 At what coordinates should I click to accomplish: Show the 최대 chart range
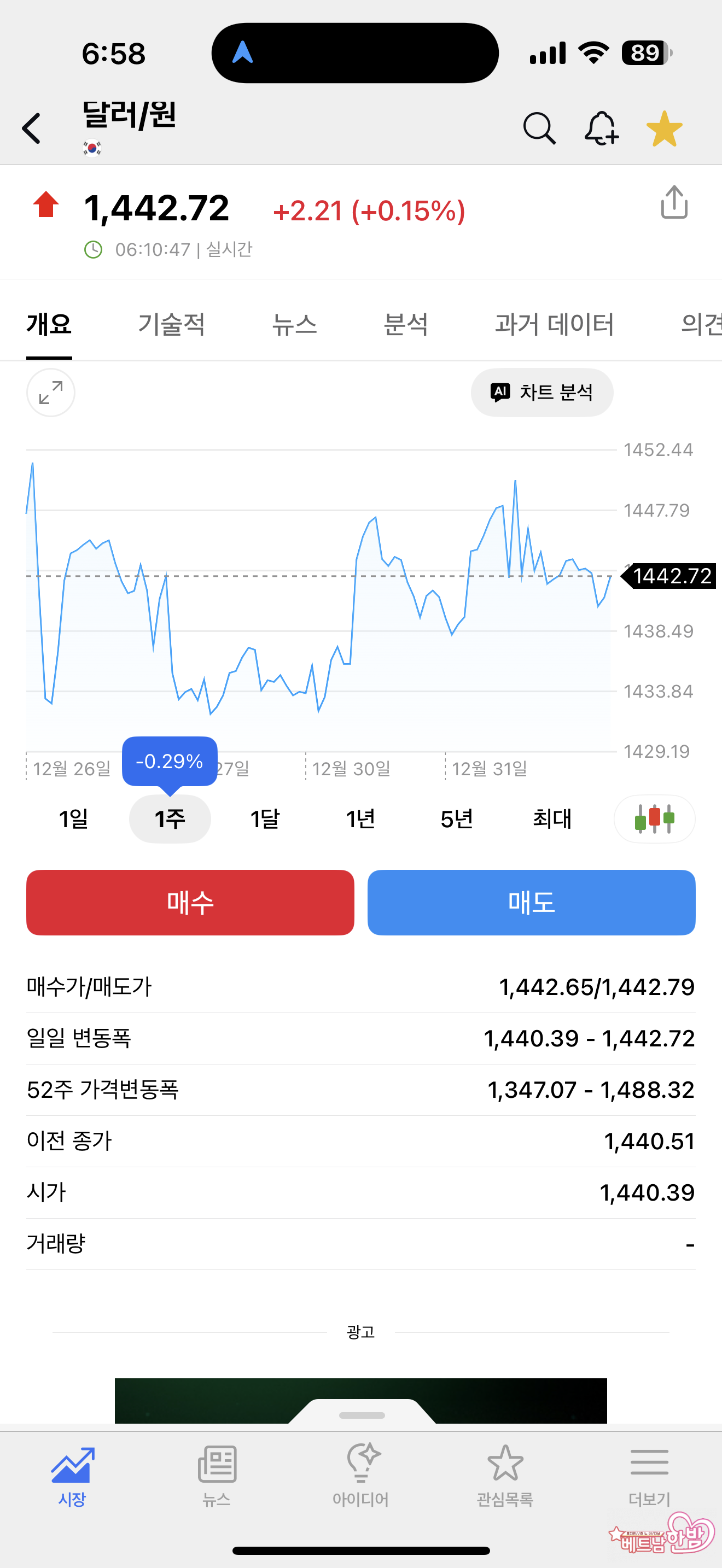(x=552, y=818)
